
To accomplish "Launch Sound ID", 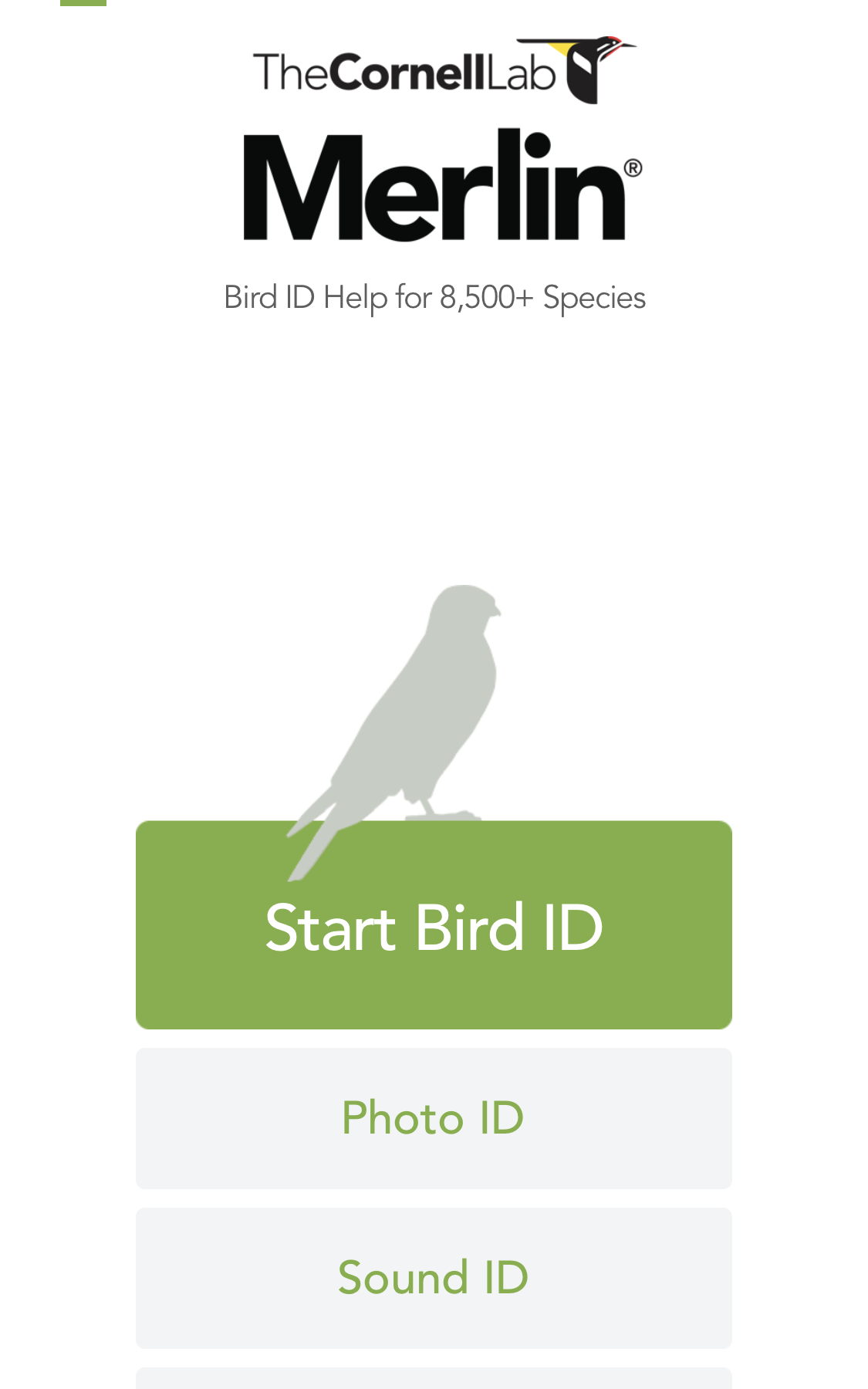I will 434,1277.
